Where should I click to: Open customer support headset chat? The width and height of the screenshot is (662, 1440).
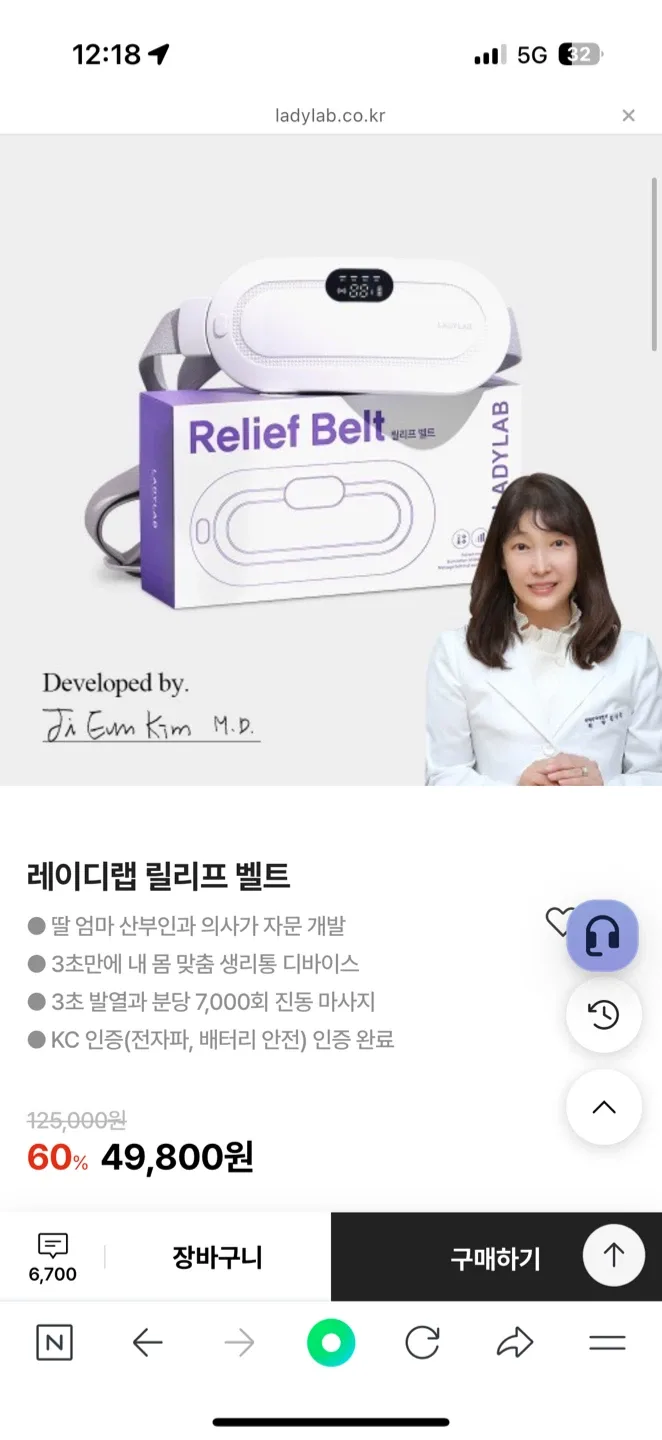[602, 936]
